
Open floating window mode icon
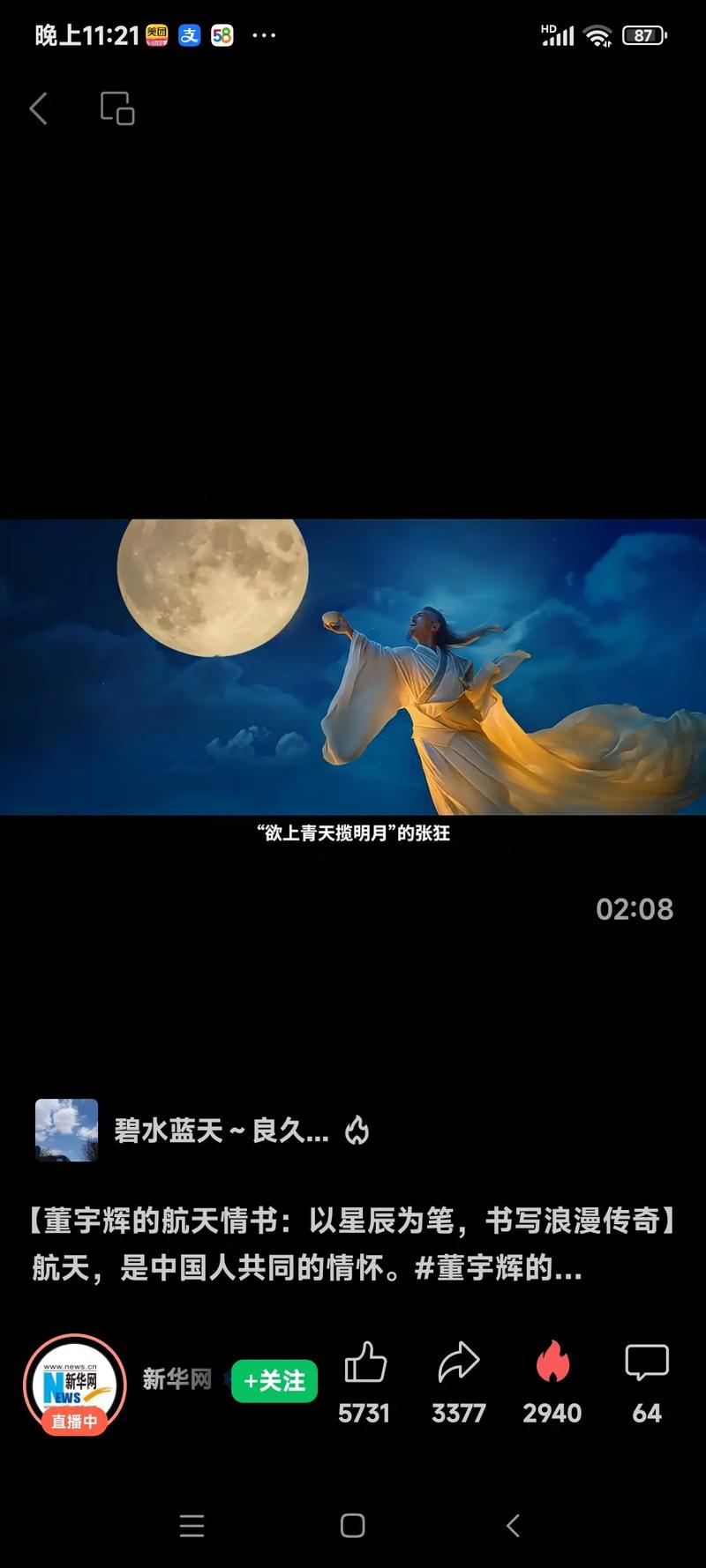(x=117, y=108)
